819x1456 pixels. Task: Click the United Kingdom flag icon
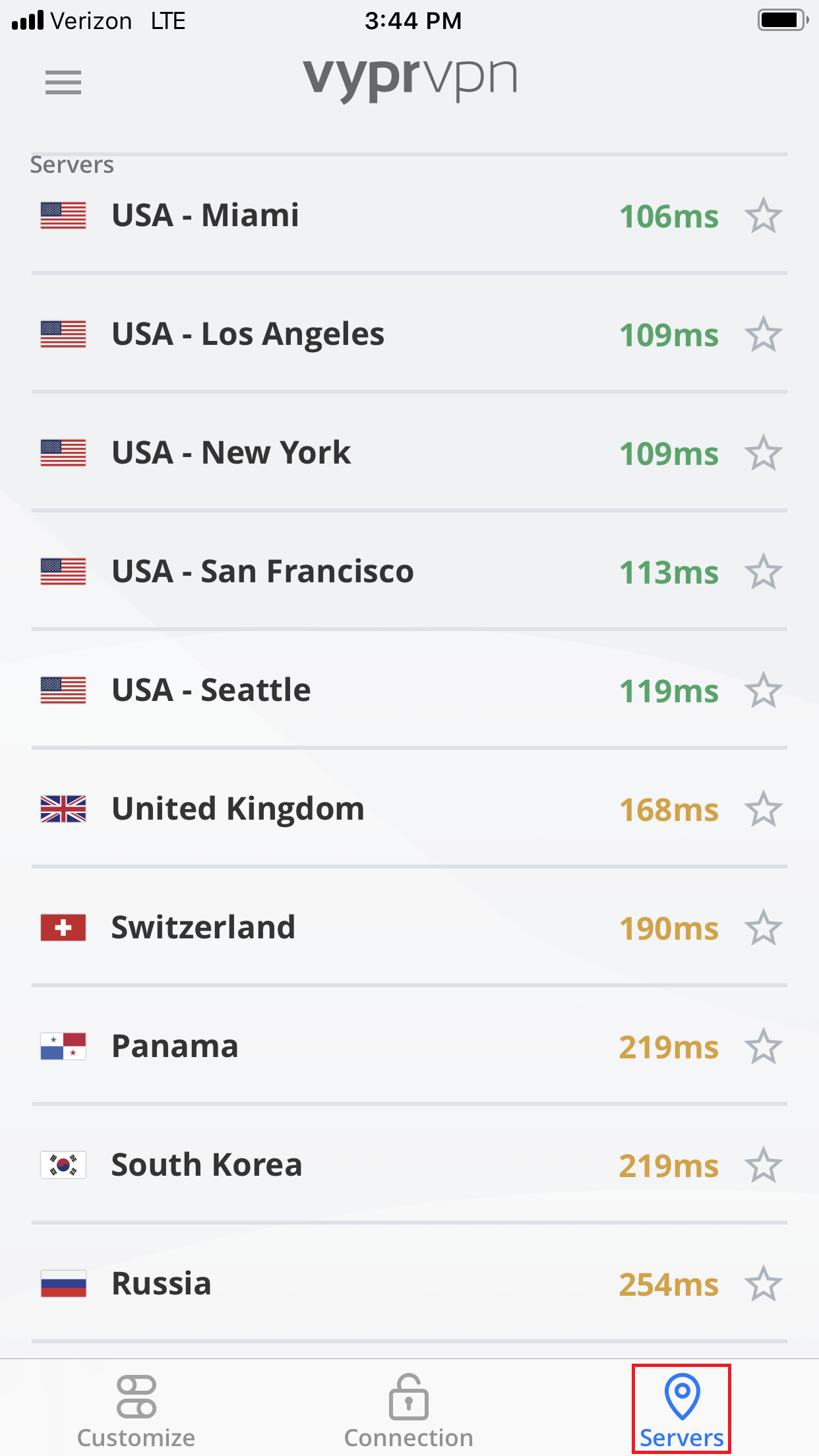coord(63,808)
